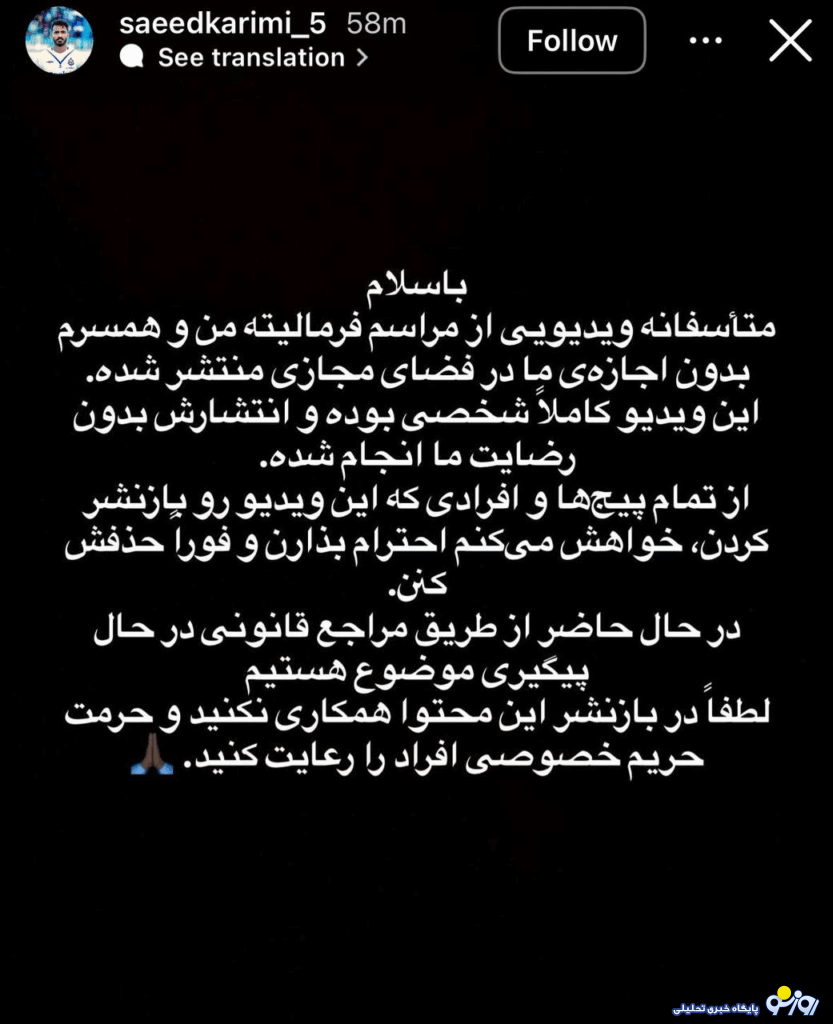
Task: Open saeedkarimi_5's profile avatar
Action: coord(58,42)
